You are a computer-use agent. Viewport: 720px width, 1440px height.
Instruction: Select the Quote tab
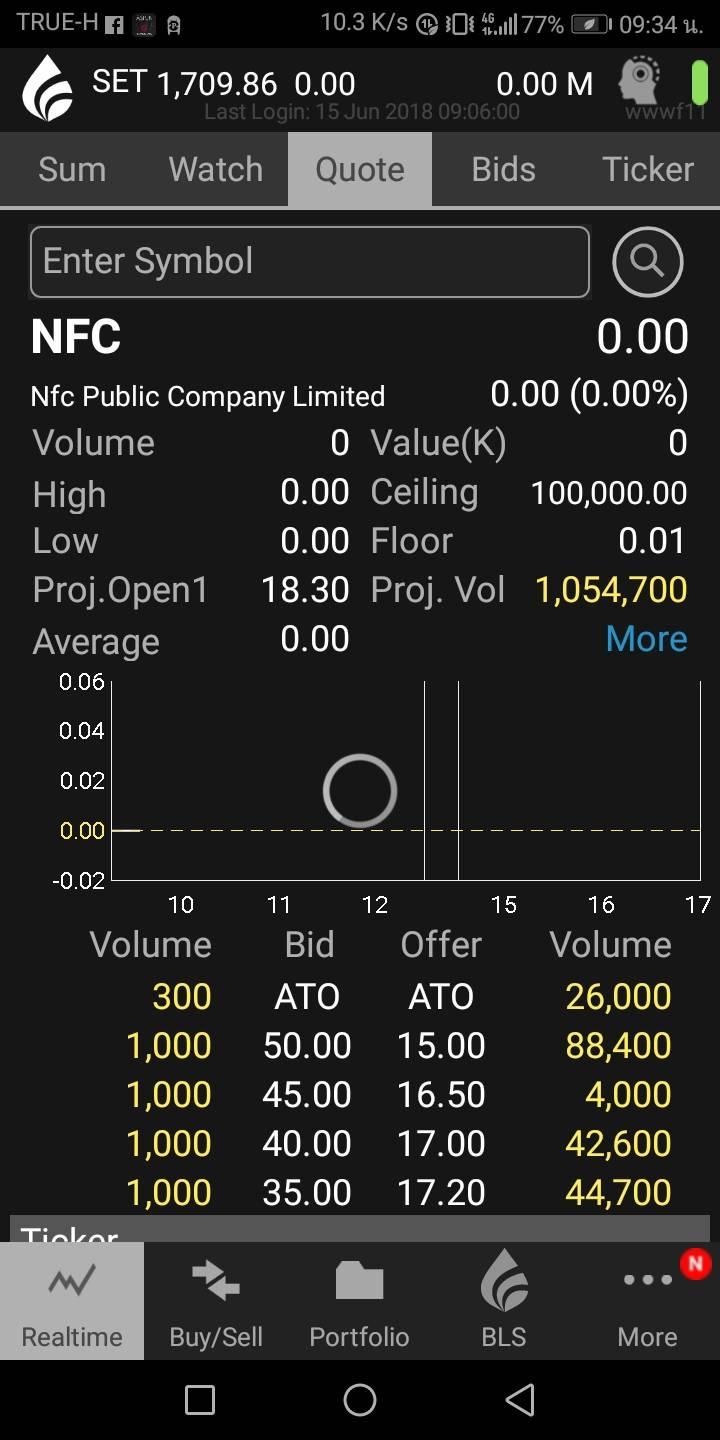[x=360, y=169]
